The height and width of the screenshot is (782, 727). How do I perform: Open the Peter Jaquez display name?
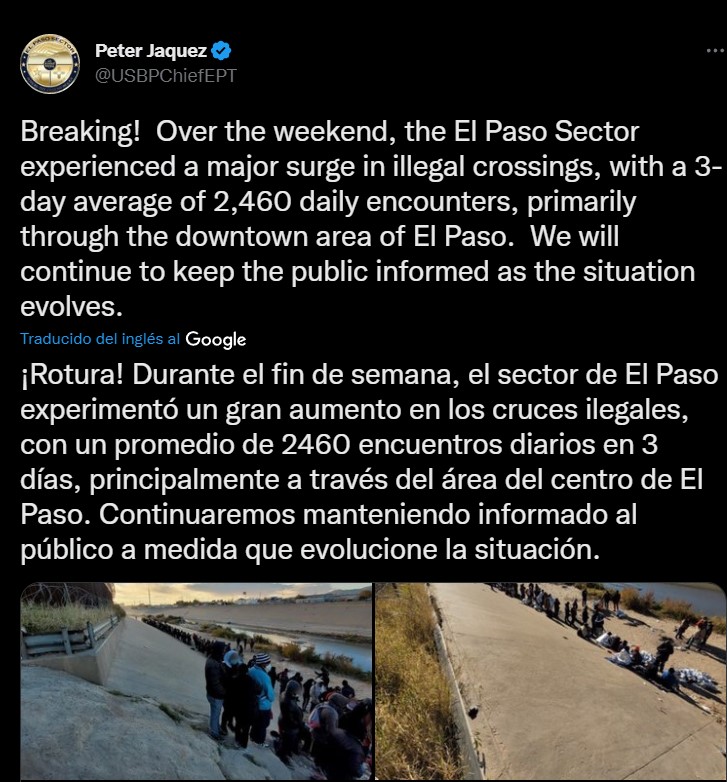coord(152,51)
